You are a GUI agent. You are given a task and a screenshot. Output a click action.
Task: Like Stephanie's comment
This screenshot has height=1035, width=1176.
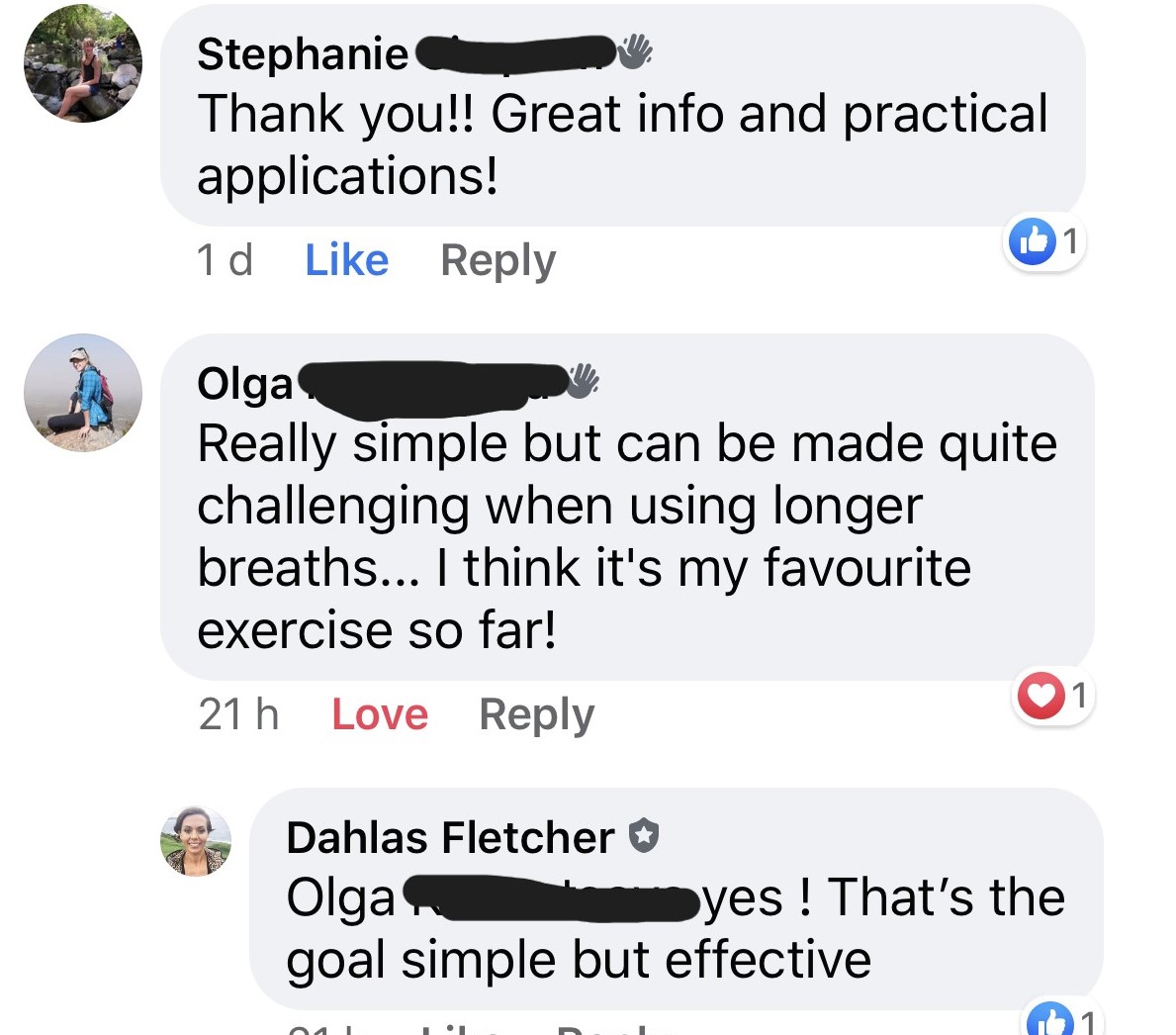(x=346, y=260)
